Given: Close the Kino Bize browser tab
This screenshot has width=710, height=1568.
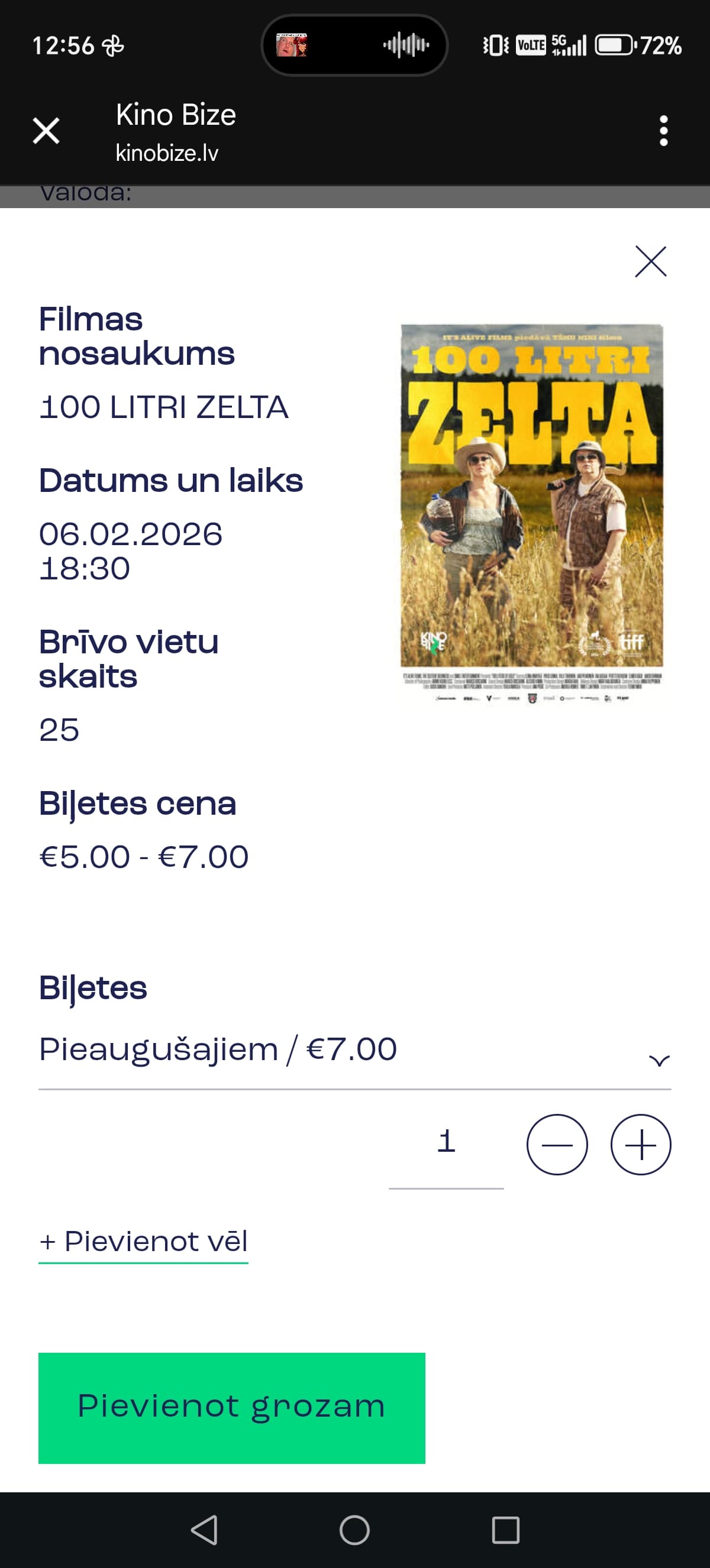Looking at the screenshot, I should click(x=46, y=131).
